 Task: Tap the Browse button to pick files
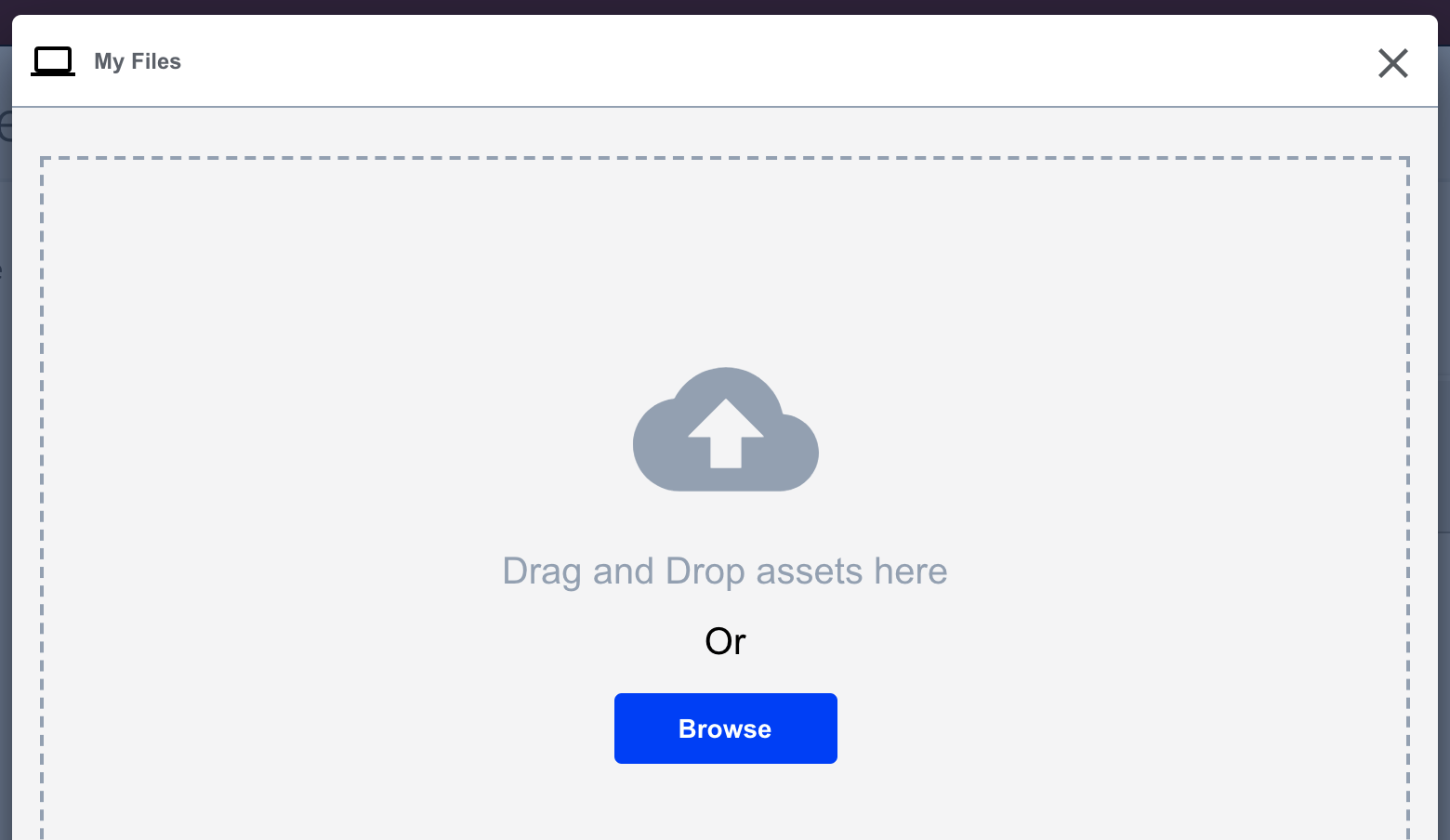click(725, 728)
